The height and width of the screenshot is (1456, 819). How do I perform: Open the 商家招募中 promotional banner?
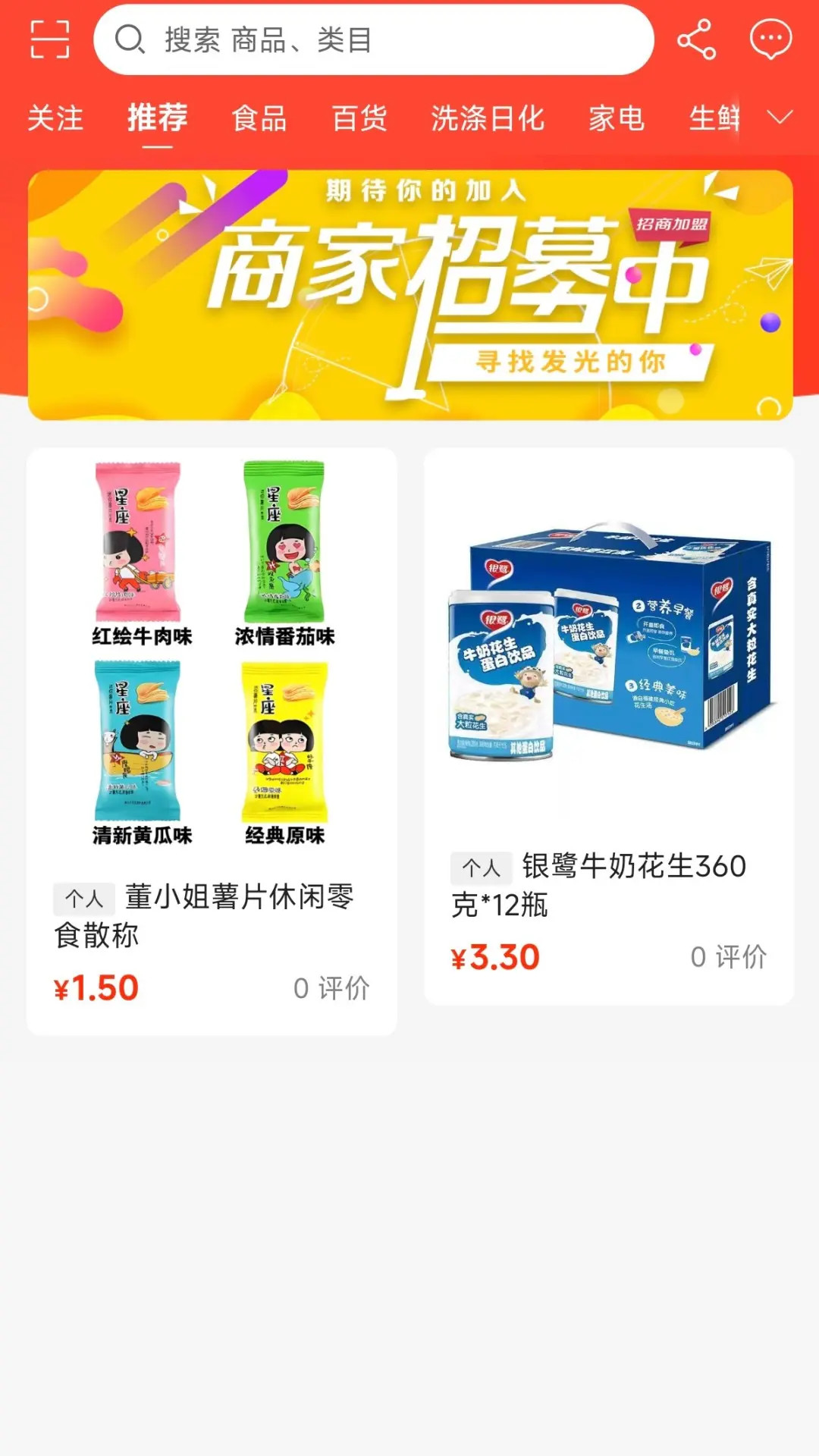click(409, 292)
